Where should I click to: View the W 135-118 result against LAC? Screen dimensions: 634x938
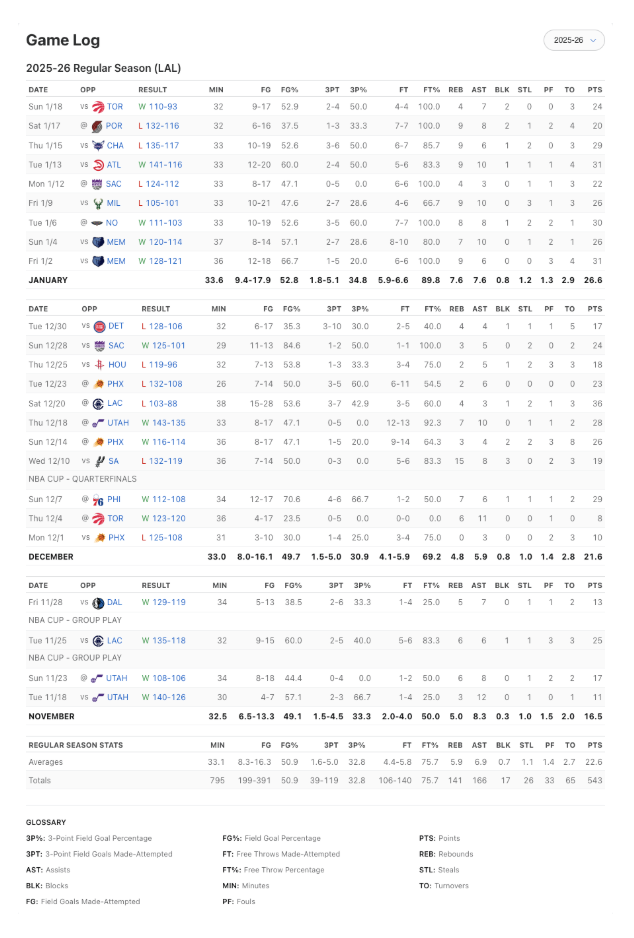tap(162, 639)
